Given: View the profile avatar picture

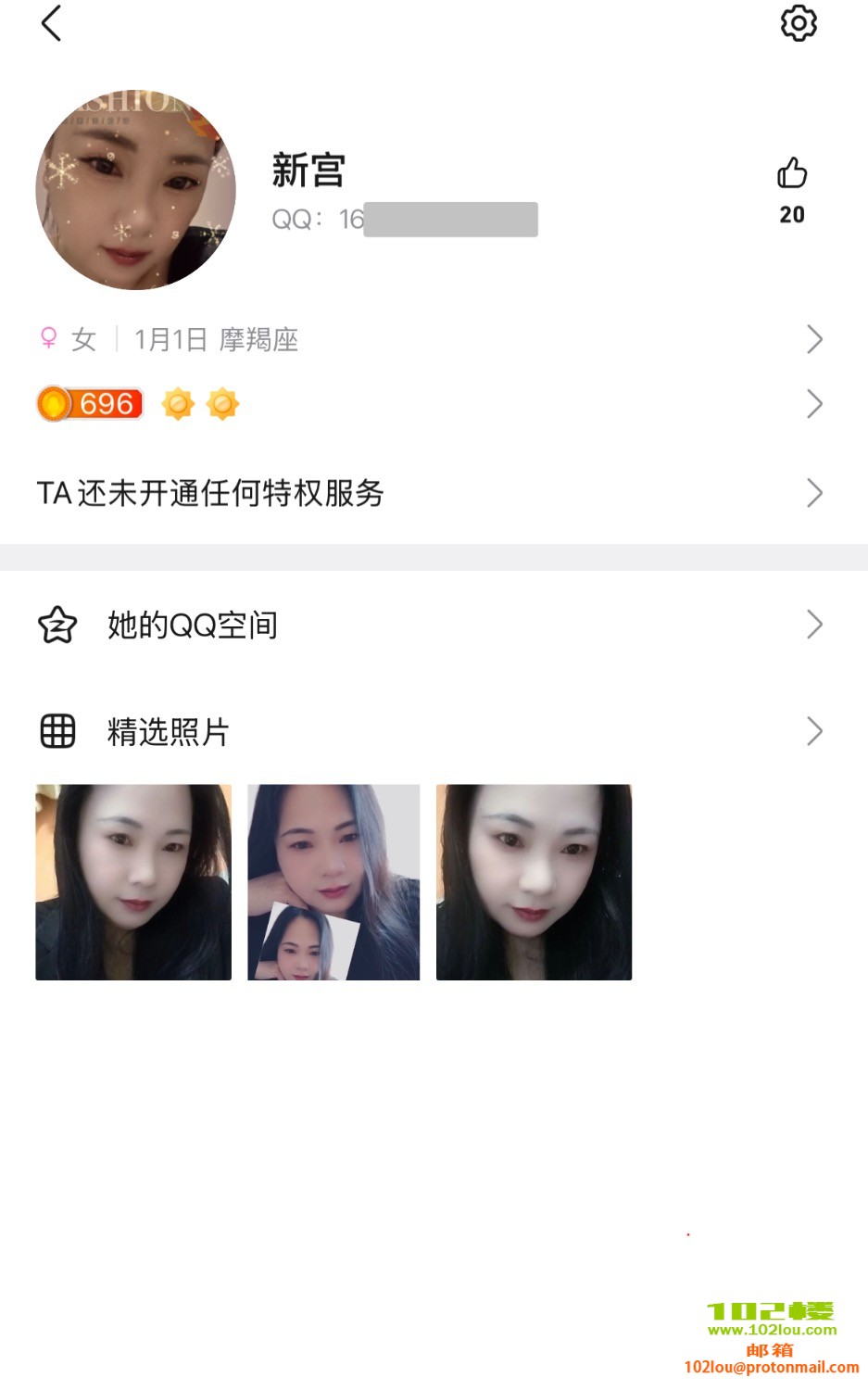Looking at the screenshot, I should coord(135,190).
